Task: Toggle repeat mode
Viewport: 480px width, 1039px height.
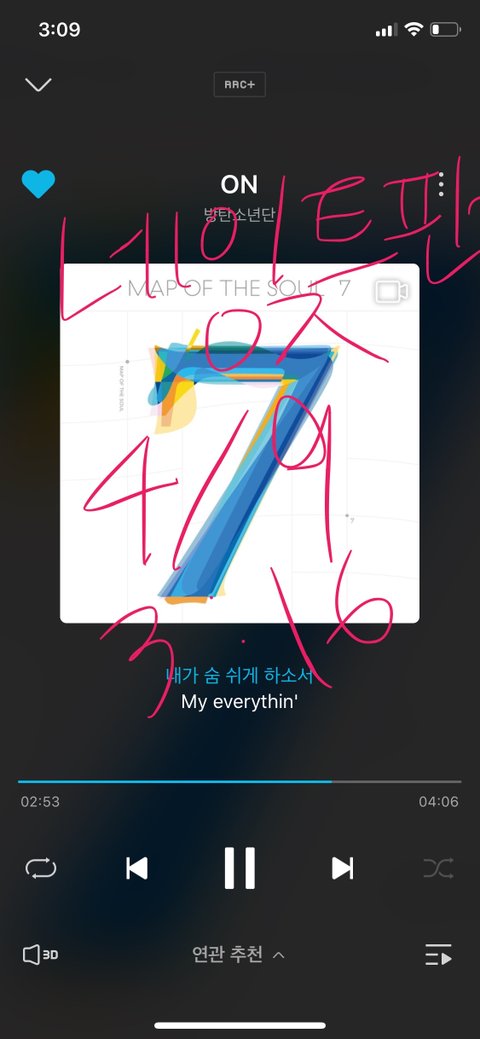Action: pos(41,868)
